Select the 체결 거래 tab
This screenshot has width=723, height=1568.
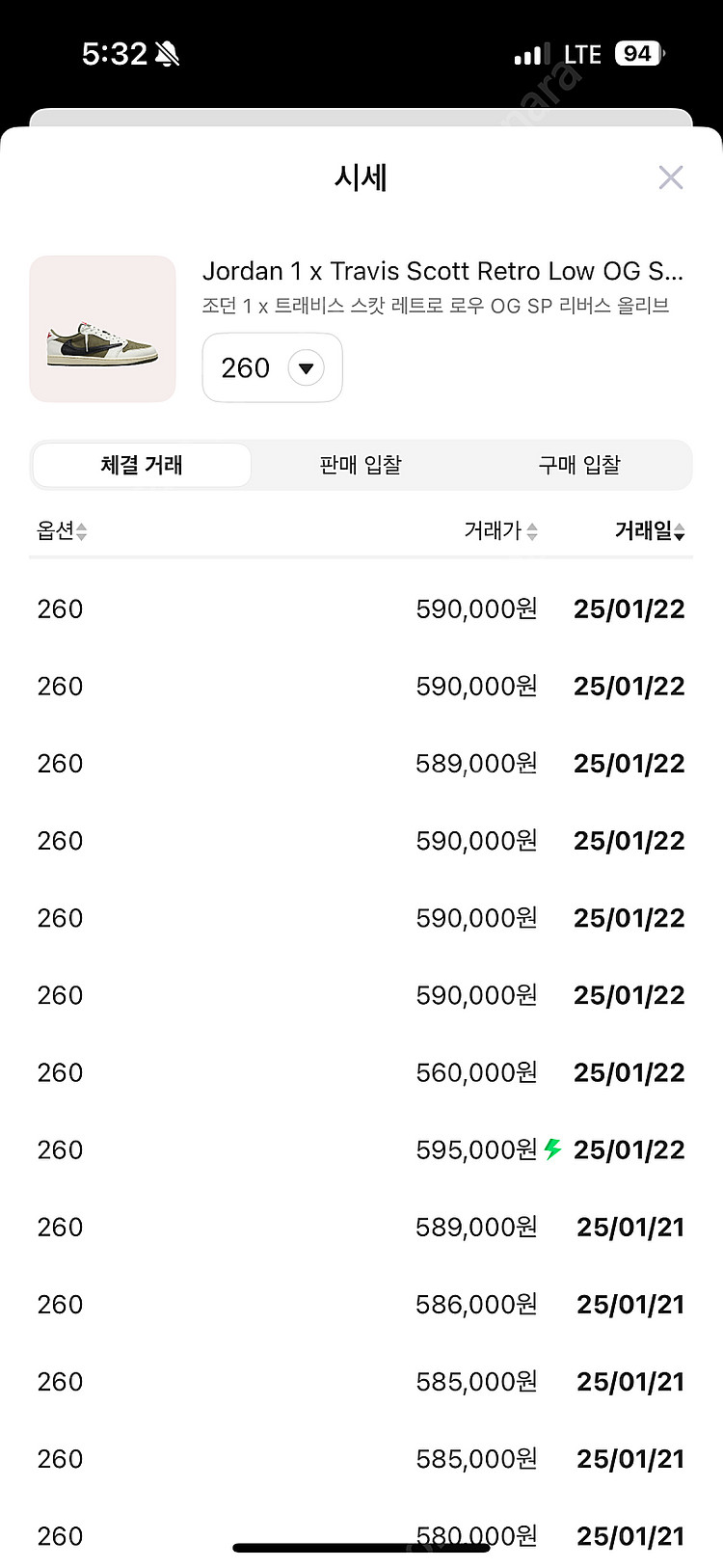(x=142, y=465)
